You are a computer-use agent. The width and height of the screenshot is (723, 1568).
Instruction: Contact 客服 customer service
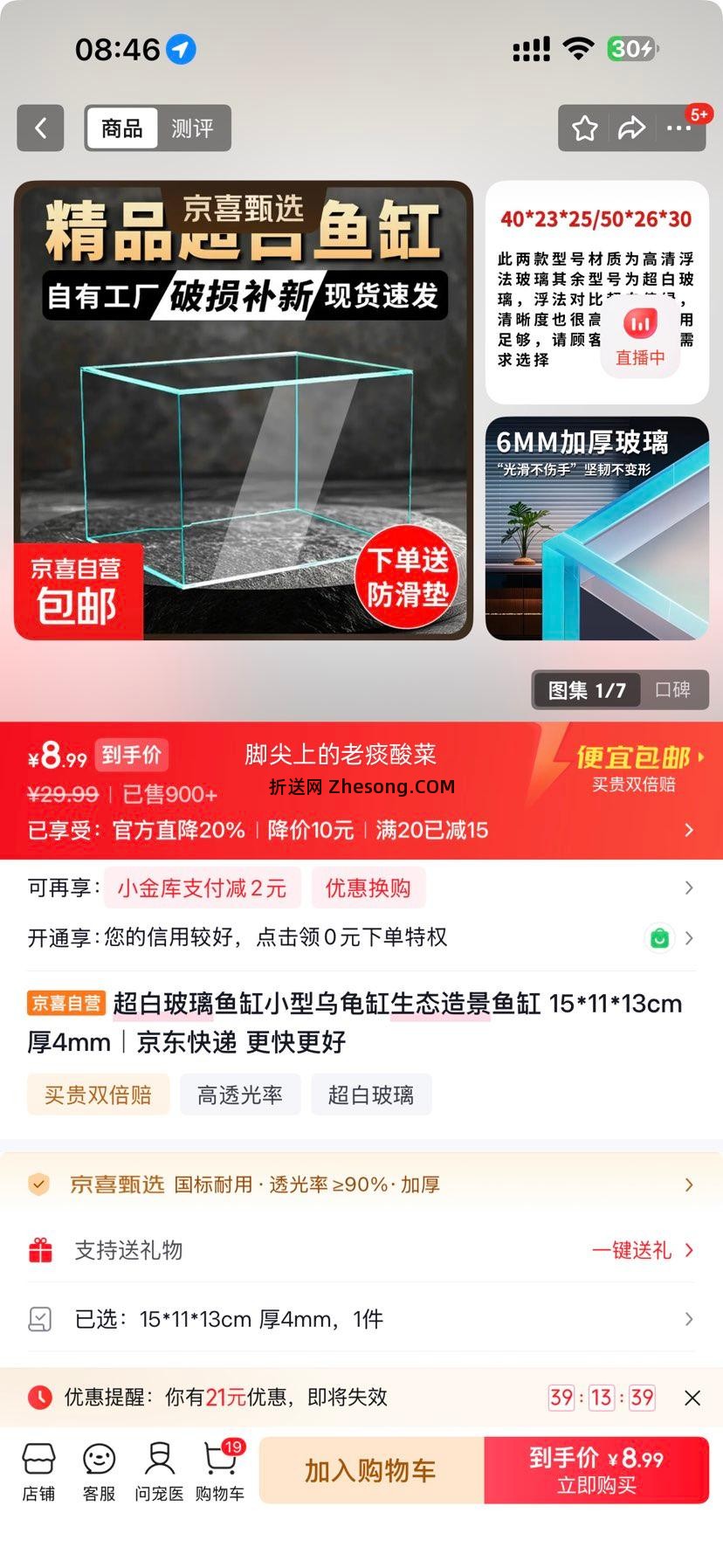pyautogui.click(x=99, y=1471)
